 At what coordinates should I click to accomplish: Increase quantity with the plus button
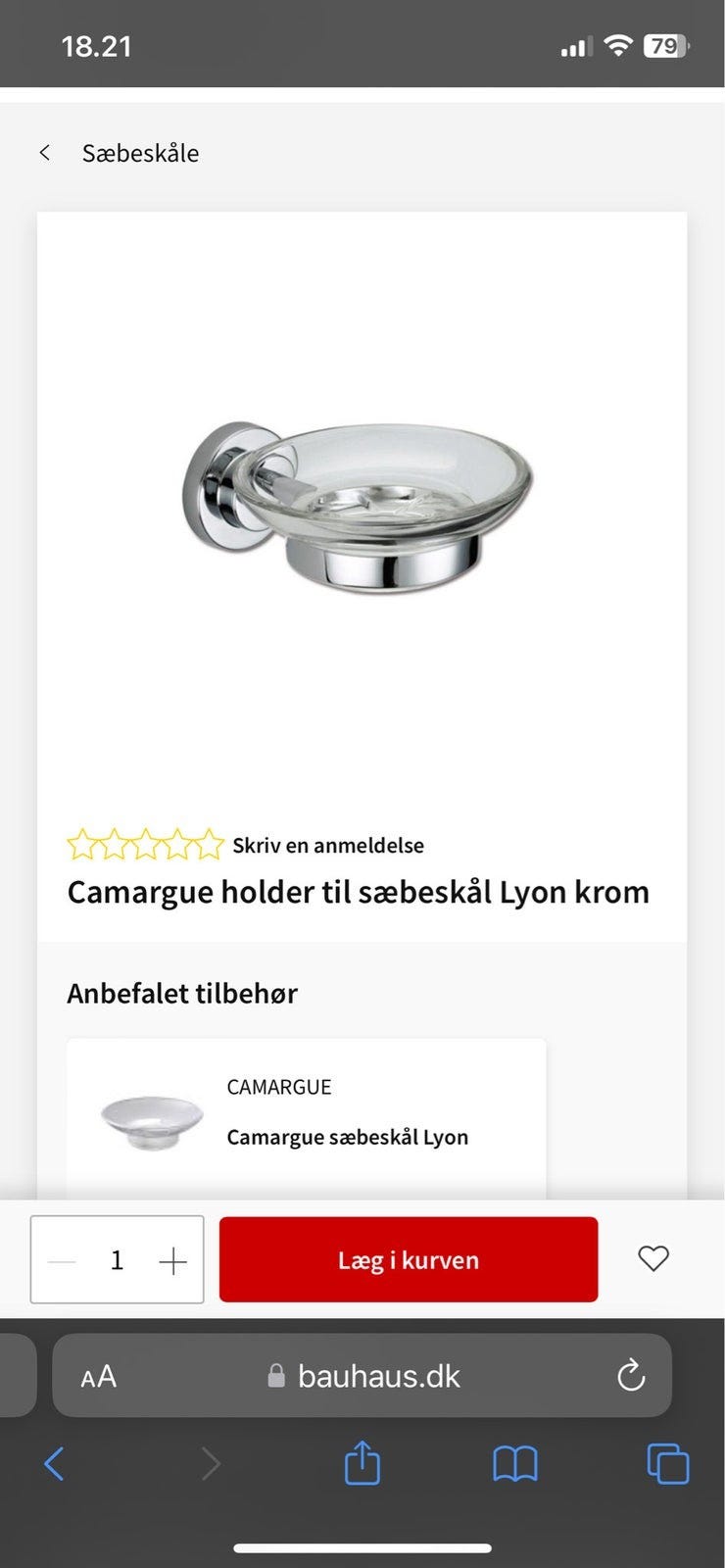[173, 1259]
